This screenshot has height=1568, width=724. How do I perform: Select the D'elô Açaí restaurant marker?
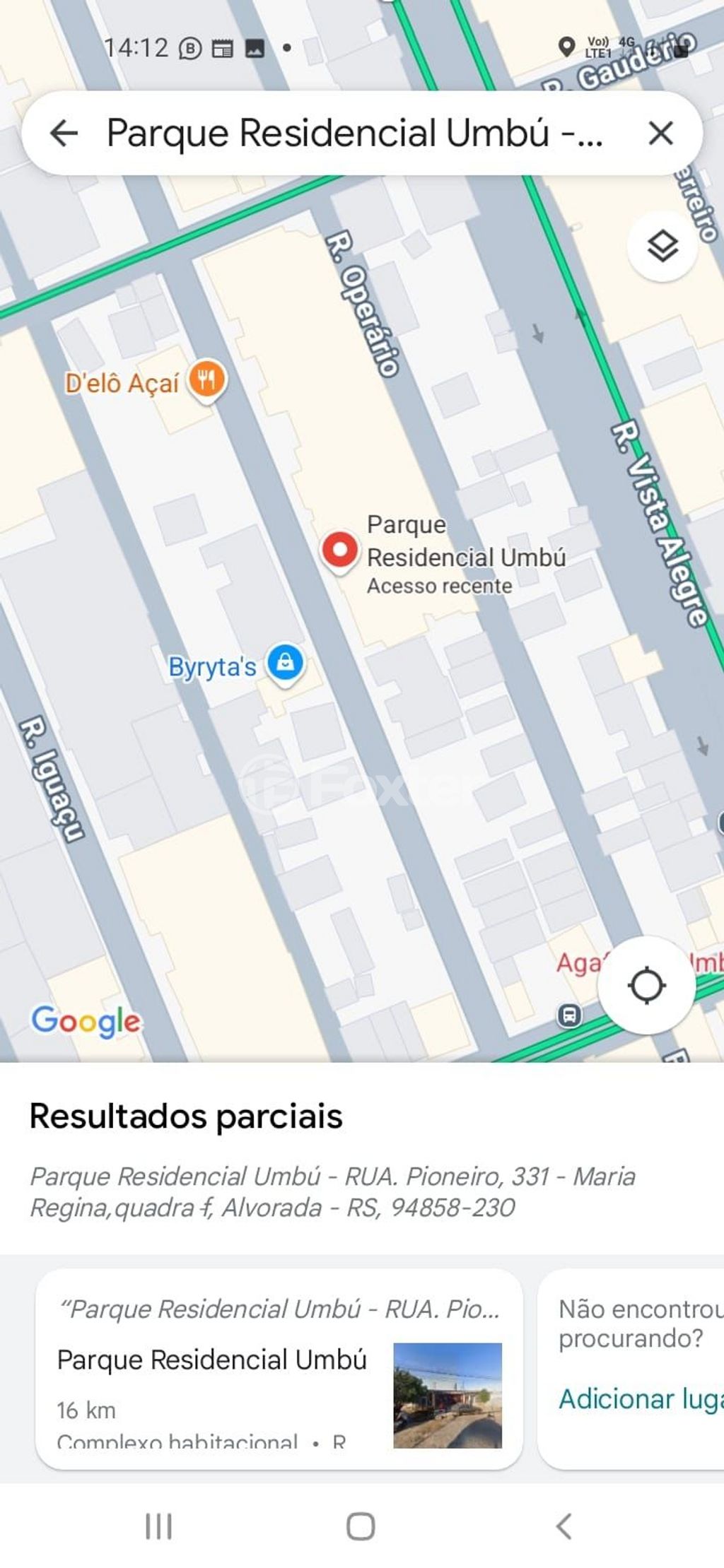point(206,380)
